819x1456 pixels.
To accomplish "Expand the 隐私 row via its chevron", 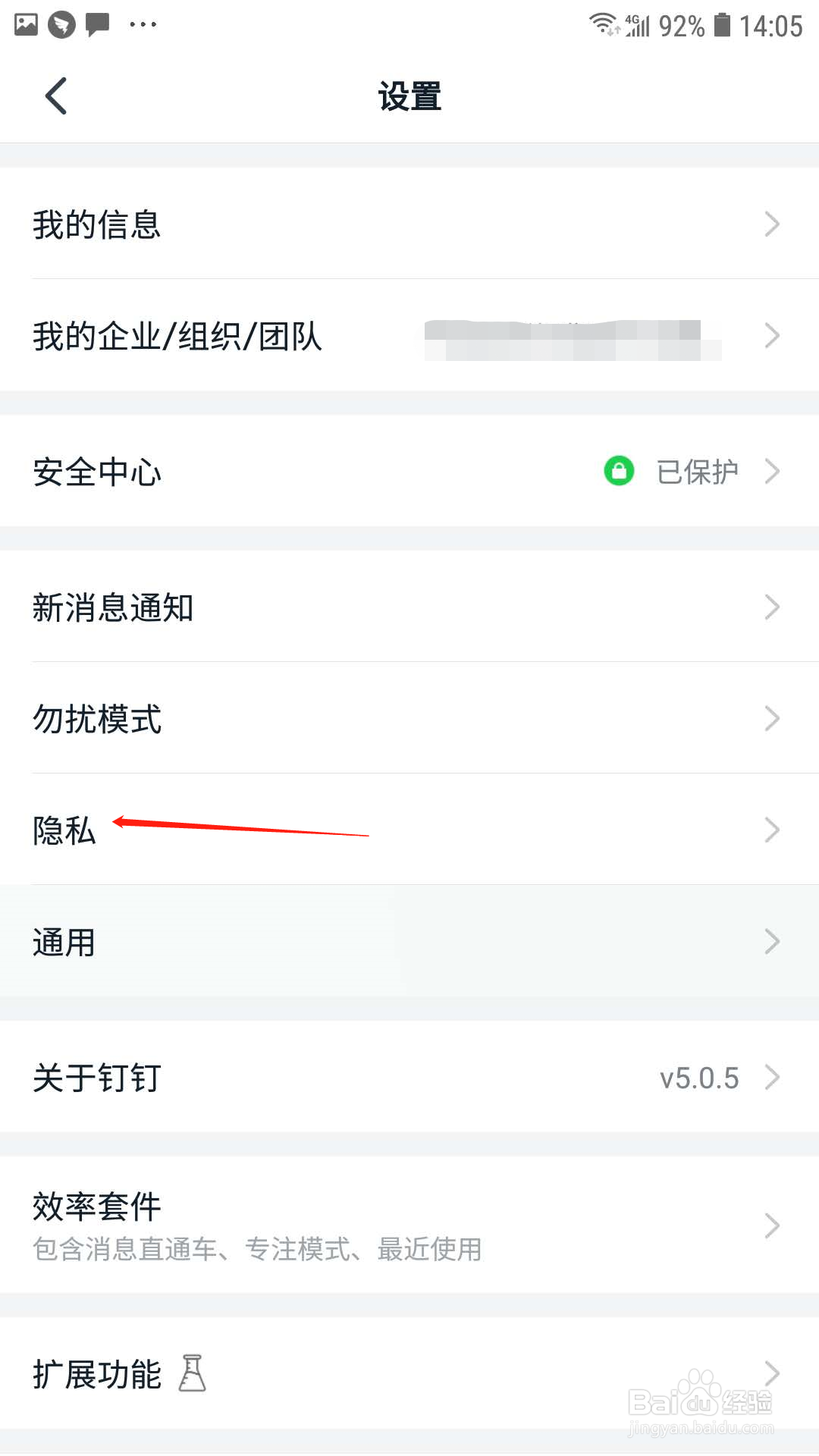I will click(772, 830).
